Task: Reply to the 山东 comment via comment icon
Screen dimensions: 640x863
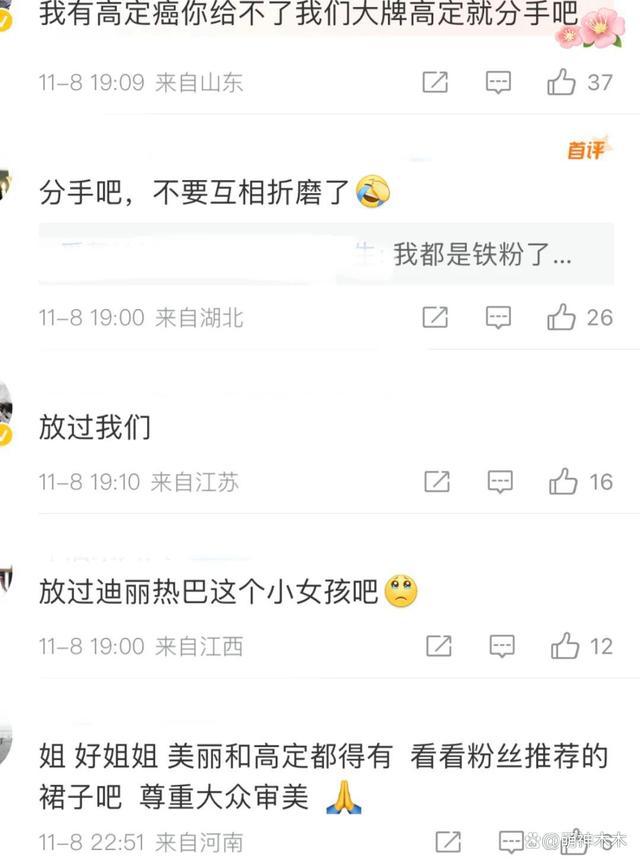Action: [498, 83]
